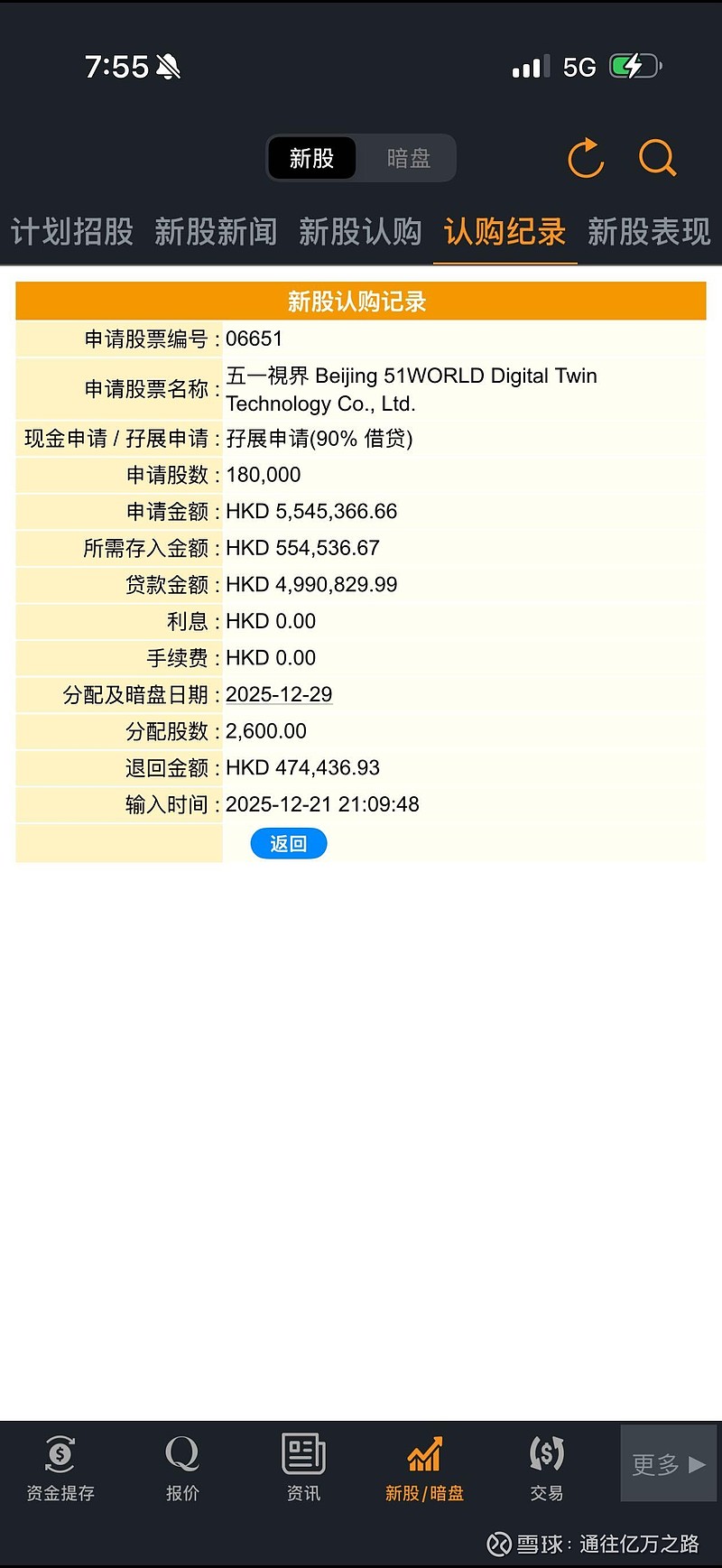This screenshot has height=1568, width=722.
Task: Click the 51WORLD stock name cell
Action: (x=412, y=390)
